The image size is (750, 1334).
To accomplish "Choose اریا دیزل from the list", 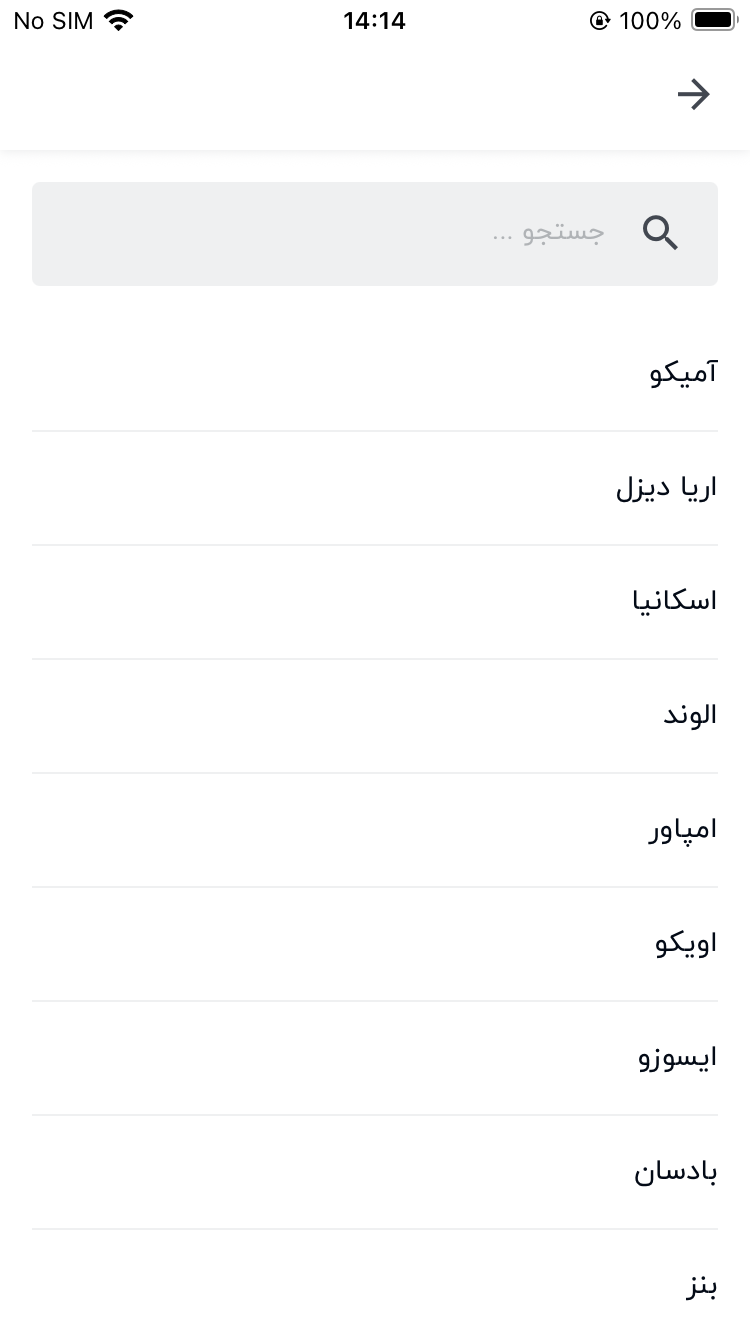I will [x=666, y=488].
